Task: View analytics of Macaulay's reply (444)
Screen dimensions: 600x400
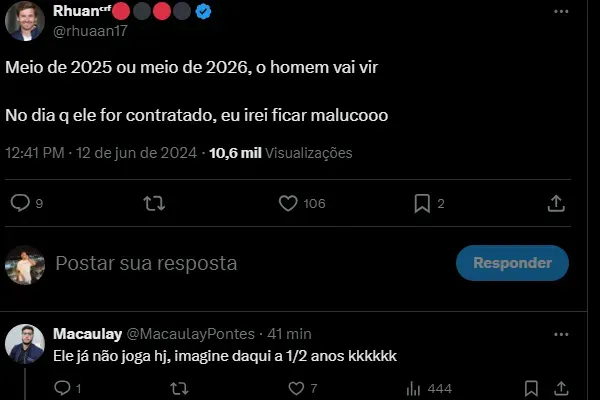Action: coord(413,389)
